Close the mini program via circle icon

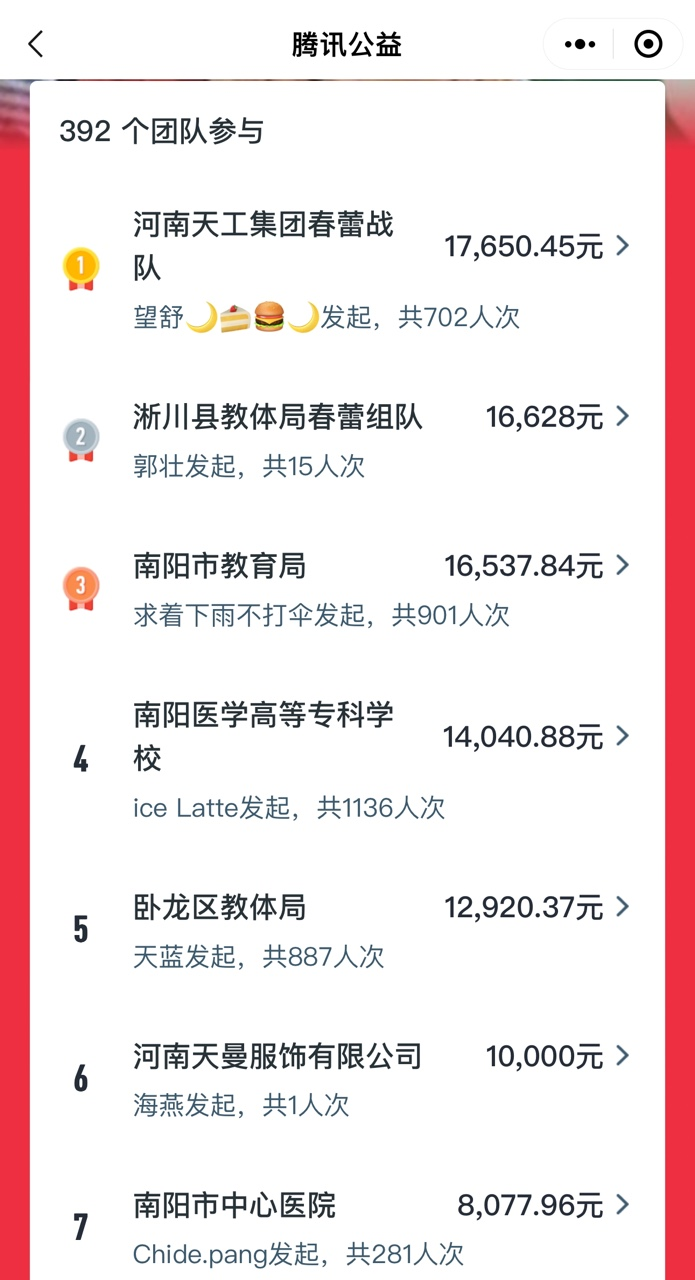(x=648, y=44)
